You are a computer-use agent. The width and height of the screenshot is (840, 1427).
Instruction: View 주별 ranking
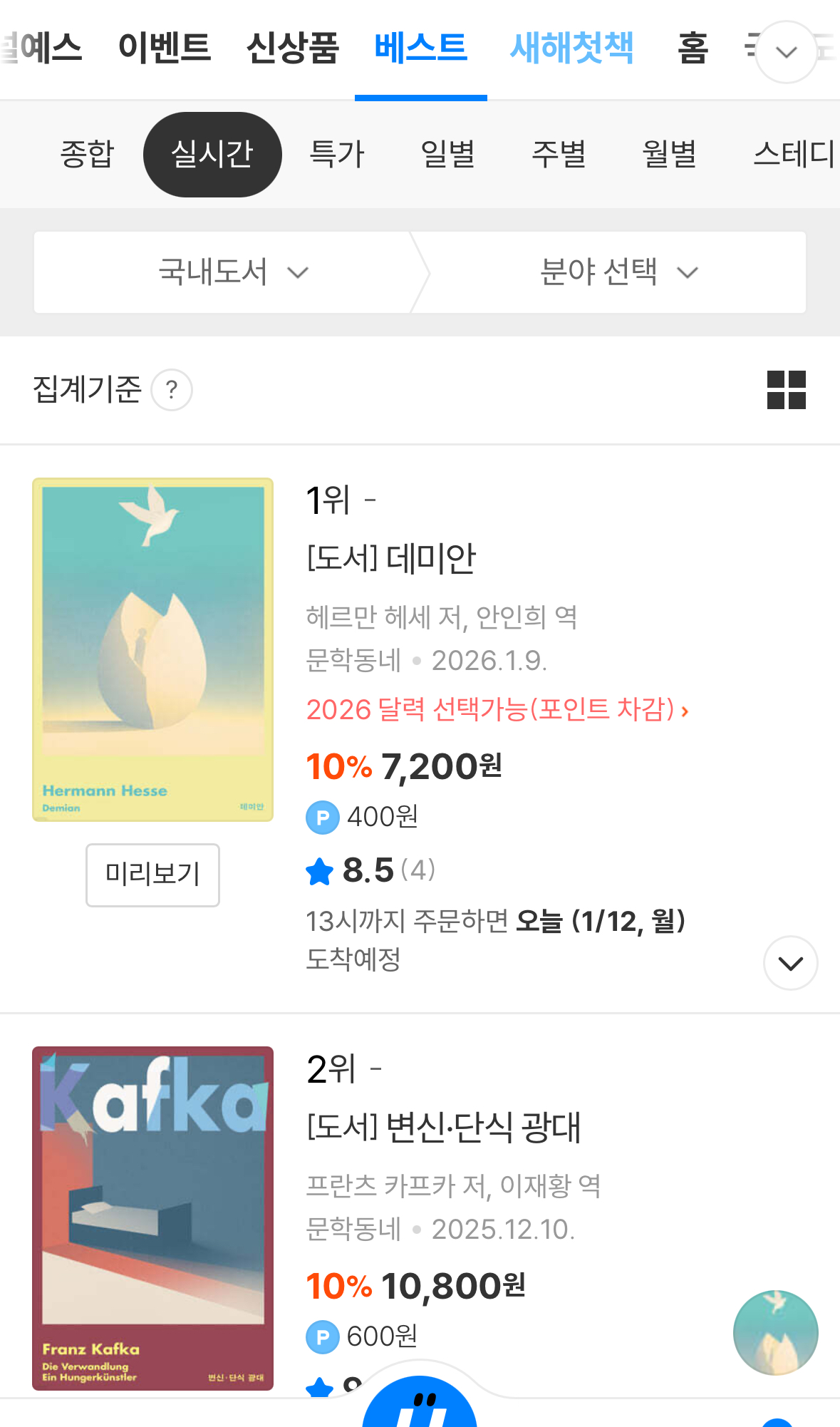coord(559,154)
